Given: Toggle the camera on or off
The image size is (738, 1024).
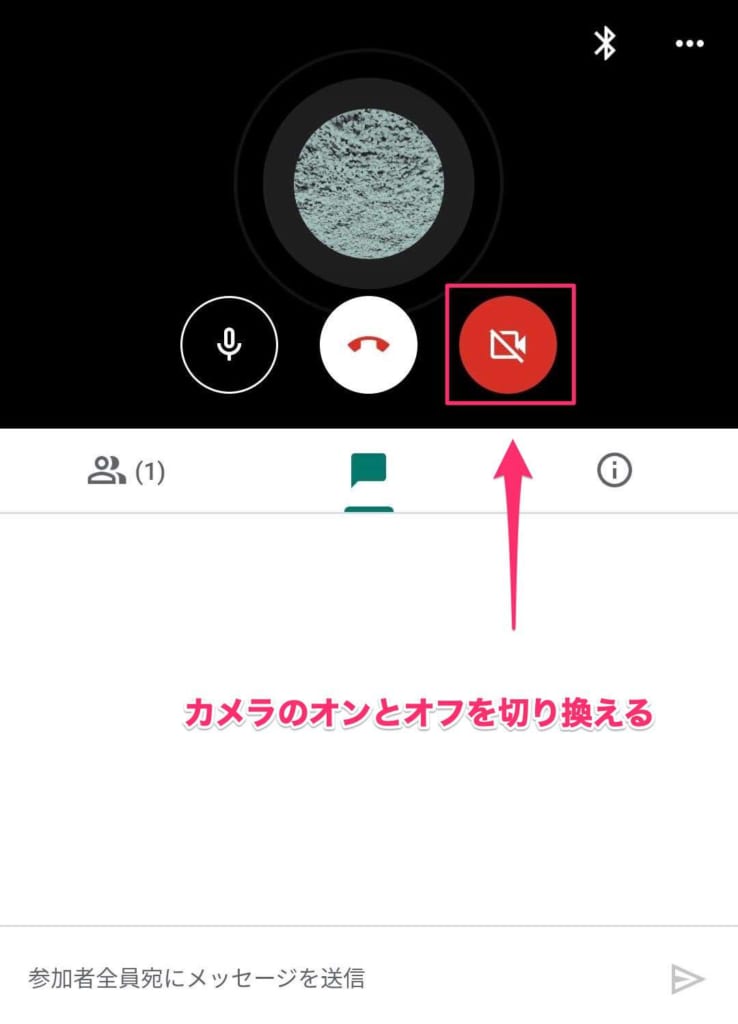Looking at the screenshot, I should [x=508, y=346].
